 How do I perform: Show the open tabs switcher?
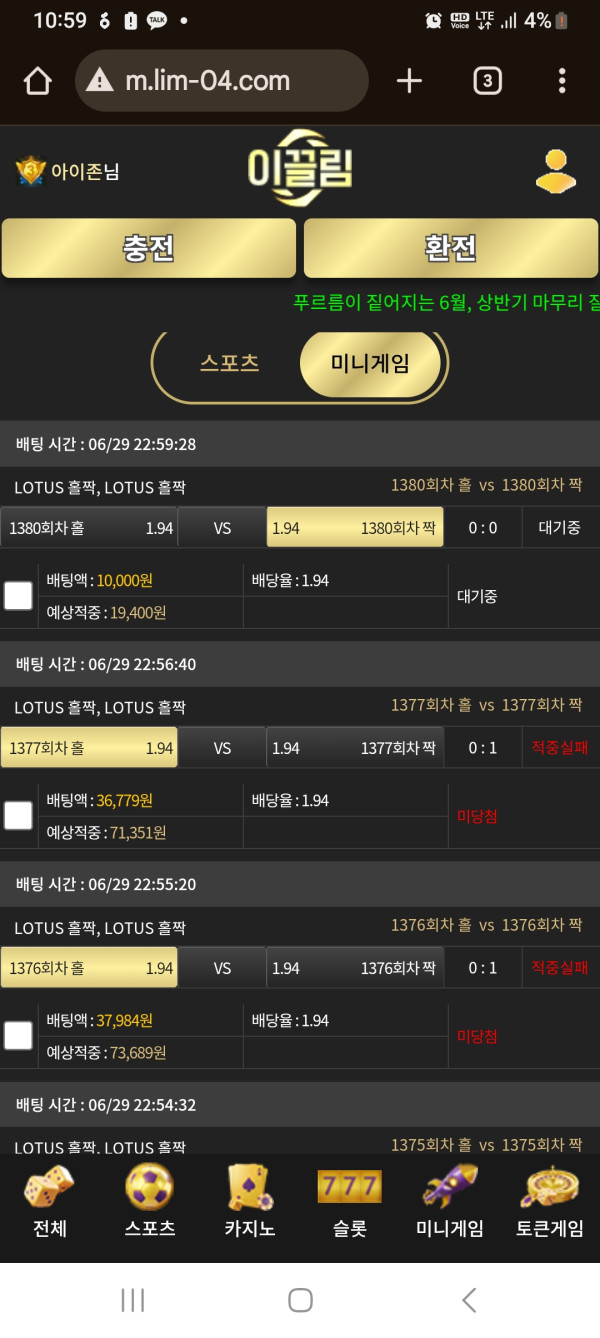pos(486,81)
